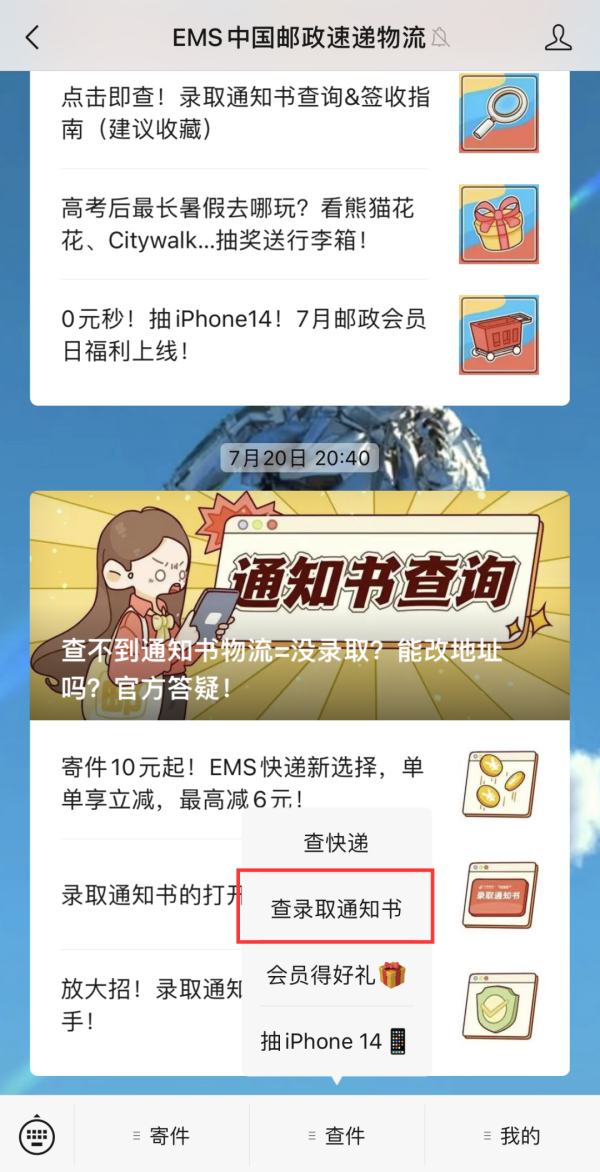The height and width of the screenshot is (1172, 600).
Task: Open article 寄件10元起！EMS快递新选择
Action: coord(150,783)
